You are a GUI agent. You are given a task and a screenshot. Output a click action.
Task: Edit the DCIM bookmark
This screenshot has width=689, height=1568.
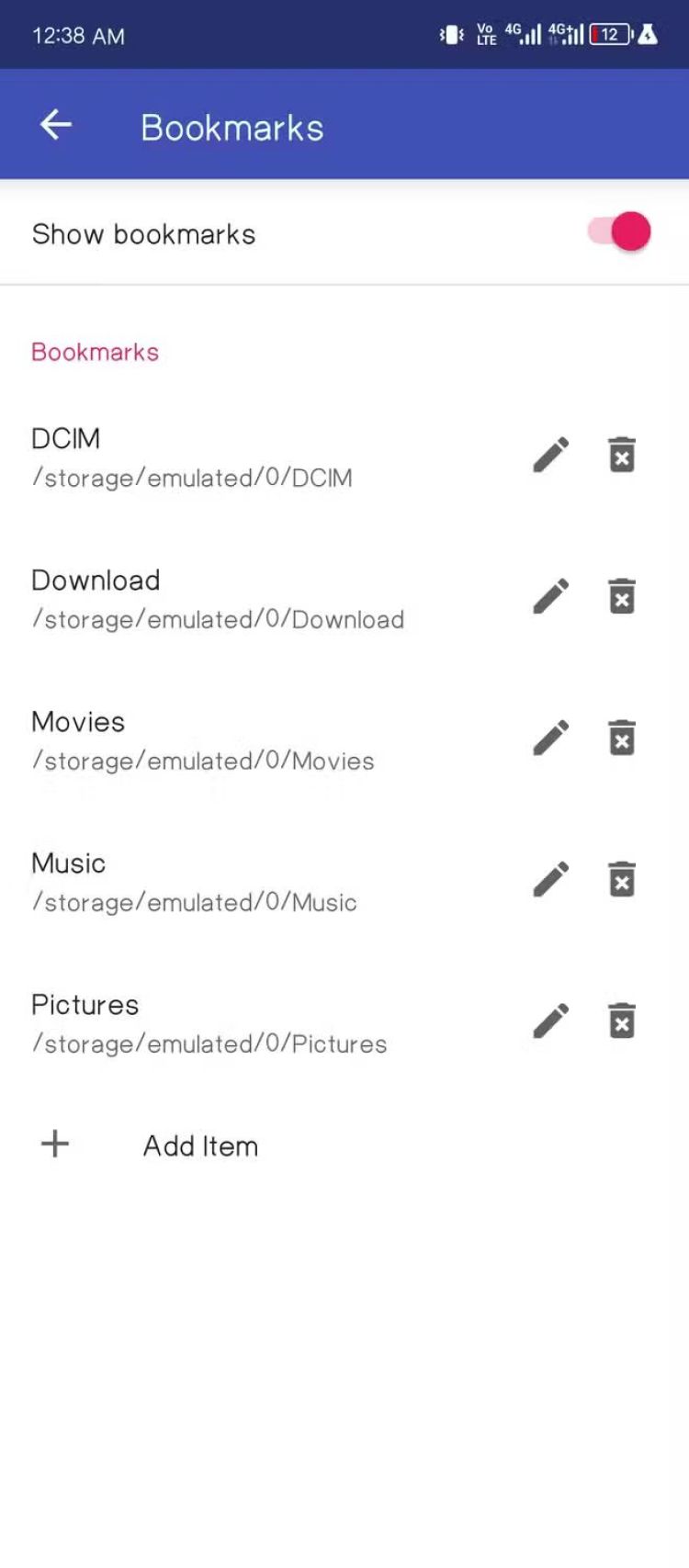point(551,455)
